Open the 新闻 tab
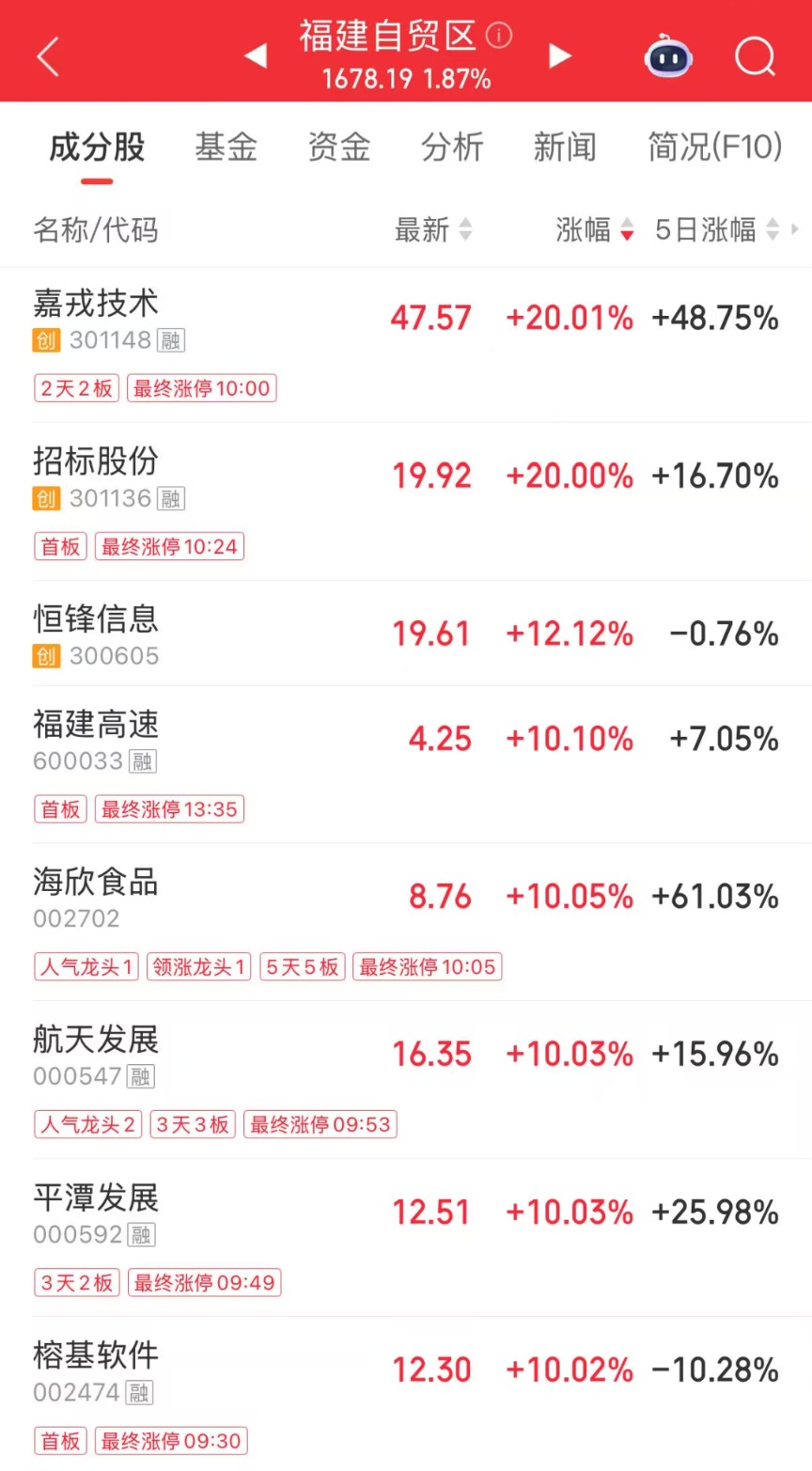812x1471 pixels. click(565, 148)
